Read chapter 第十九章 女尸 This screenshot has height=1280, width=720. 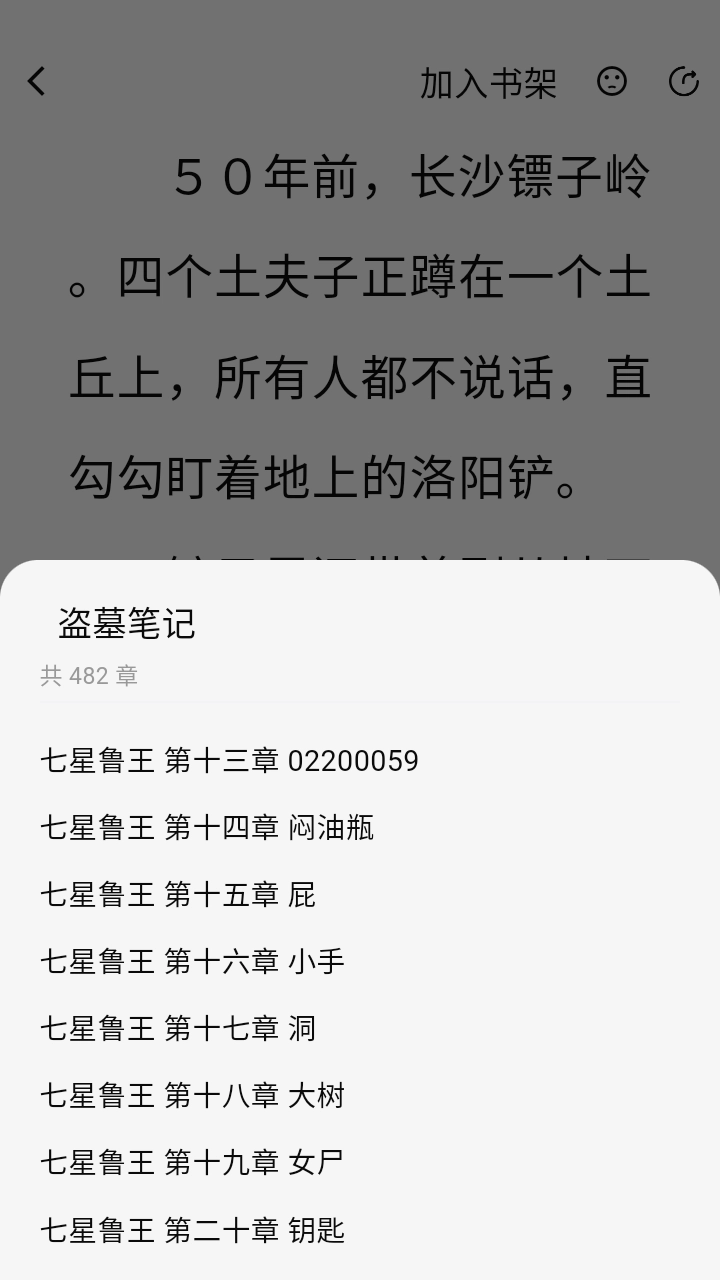[192, 1163]
